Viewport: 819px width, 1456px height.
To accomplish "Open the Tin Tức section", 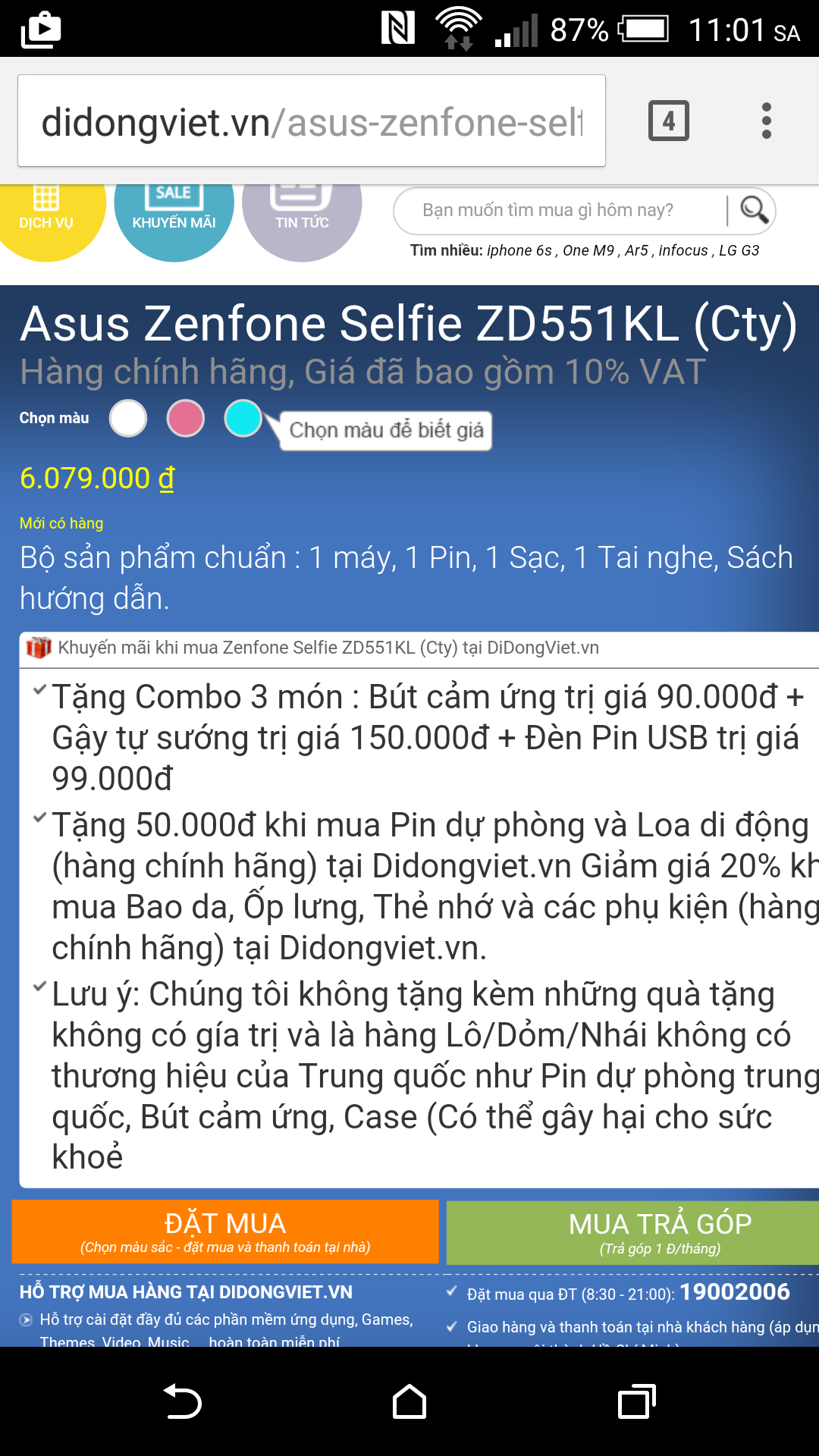I will click(302, 216).
